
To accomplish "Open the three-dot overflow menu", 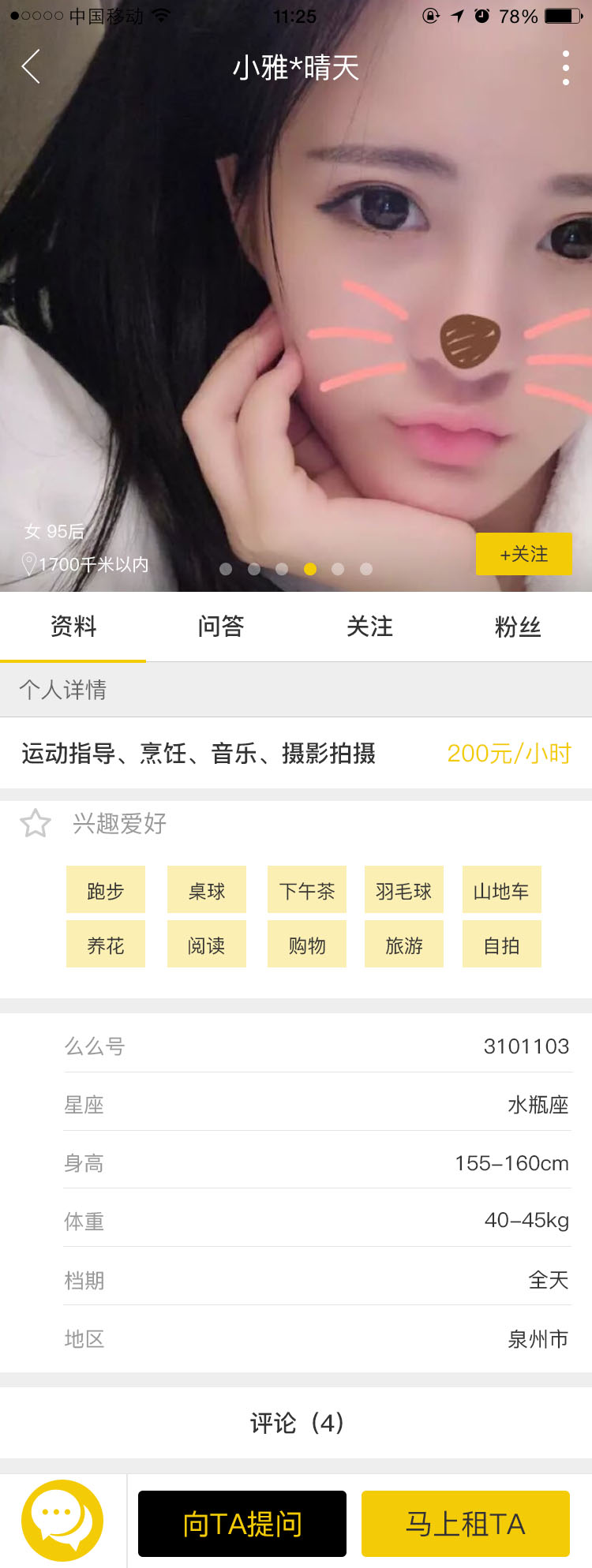I will [565, 68].
